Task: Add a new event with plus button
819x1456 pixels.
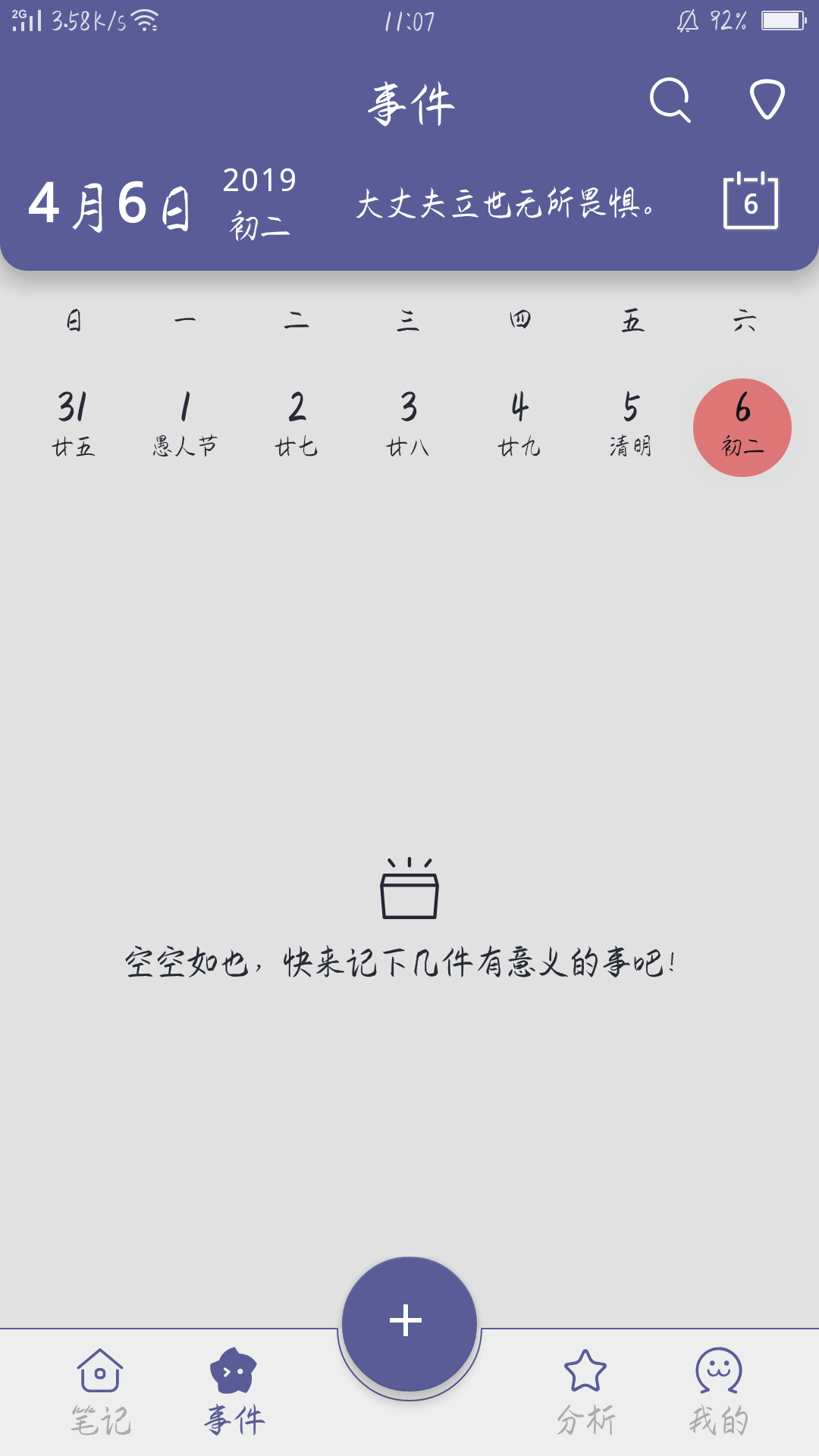Action: coord(409,1323)
